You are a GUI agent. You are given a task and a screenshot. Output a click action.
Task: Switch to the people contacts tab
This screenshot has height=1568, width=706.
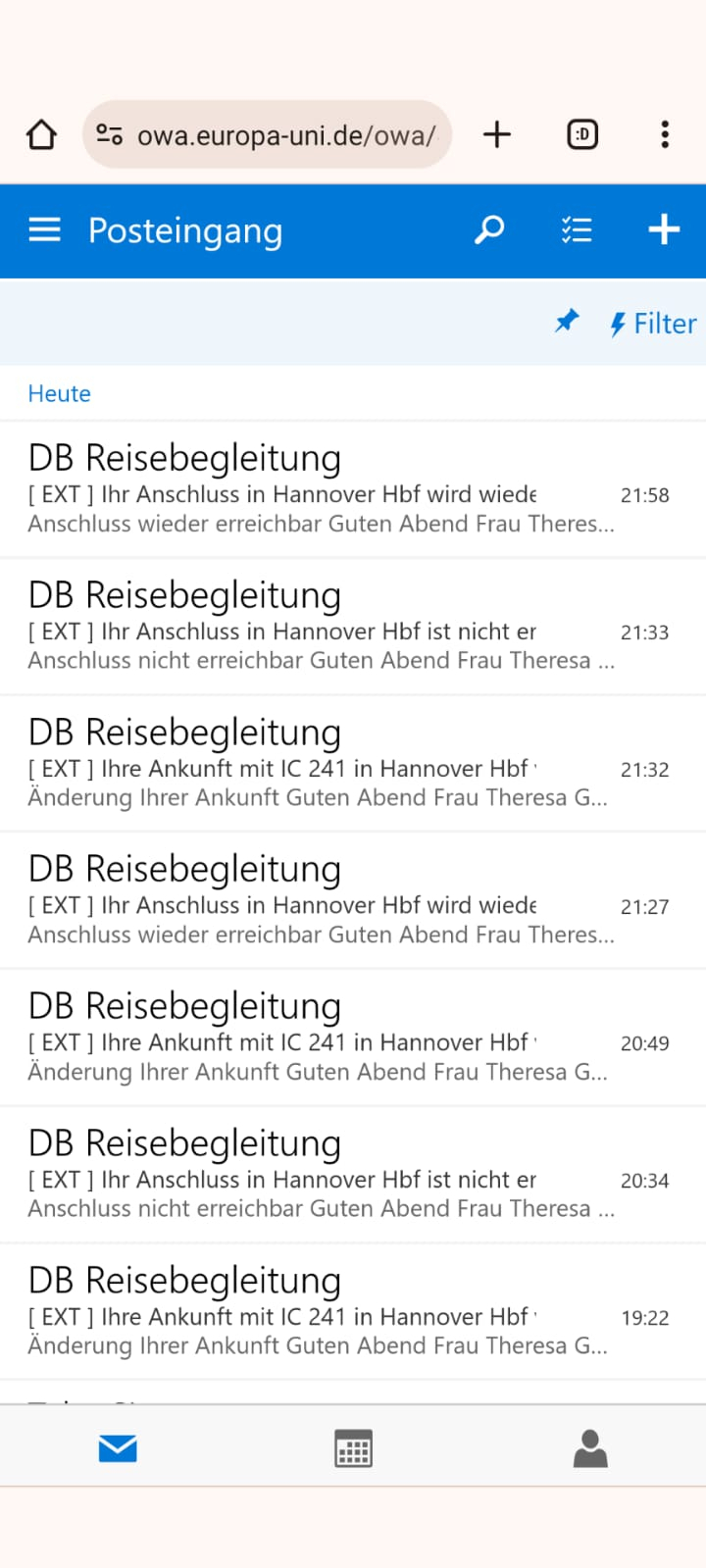(590, 1448)
